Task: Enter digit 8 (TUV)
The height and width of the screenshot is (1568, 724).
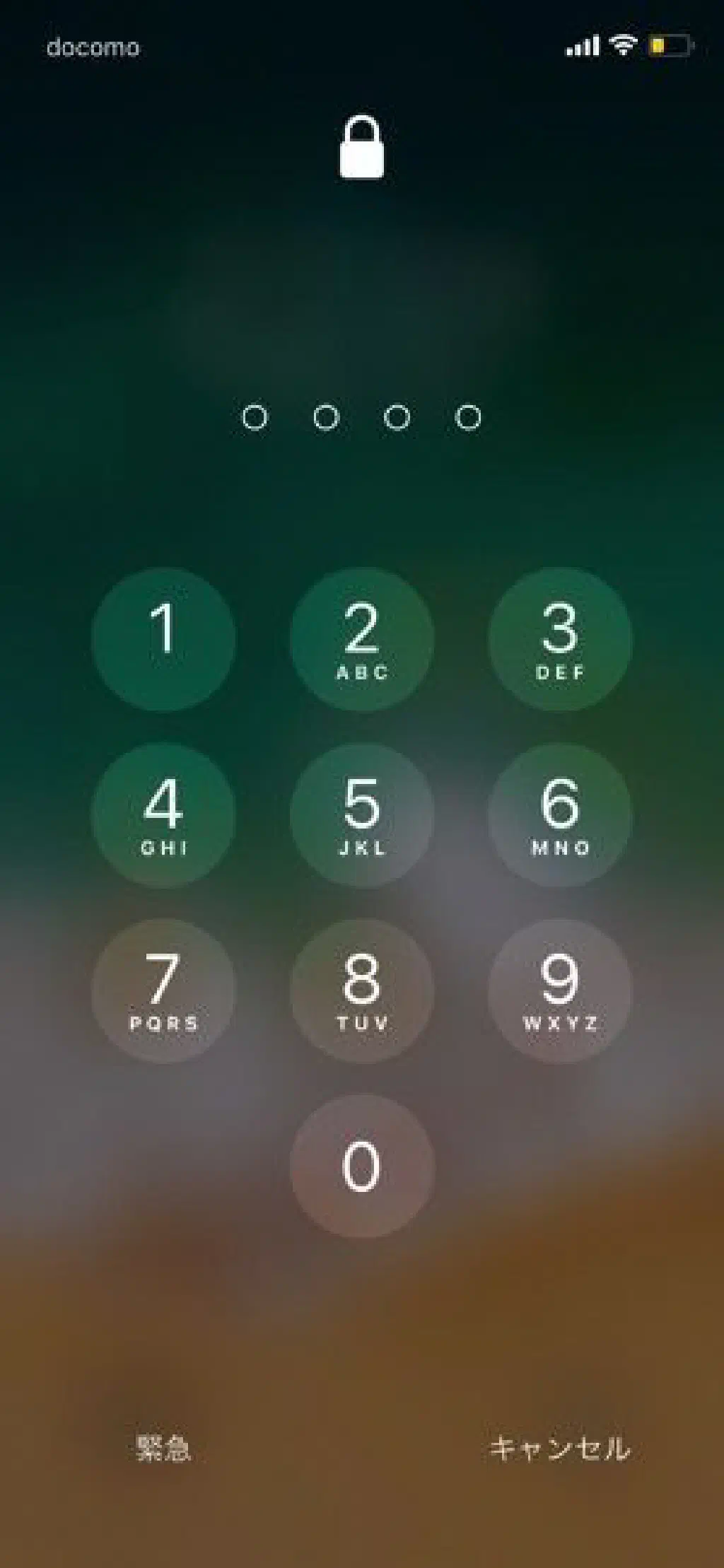Action: tap(362, 990)
